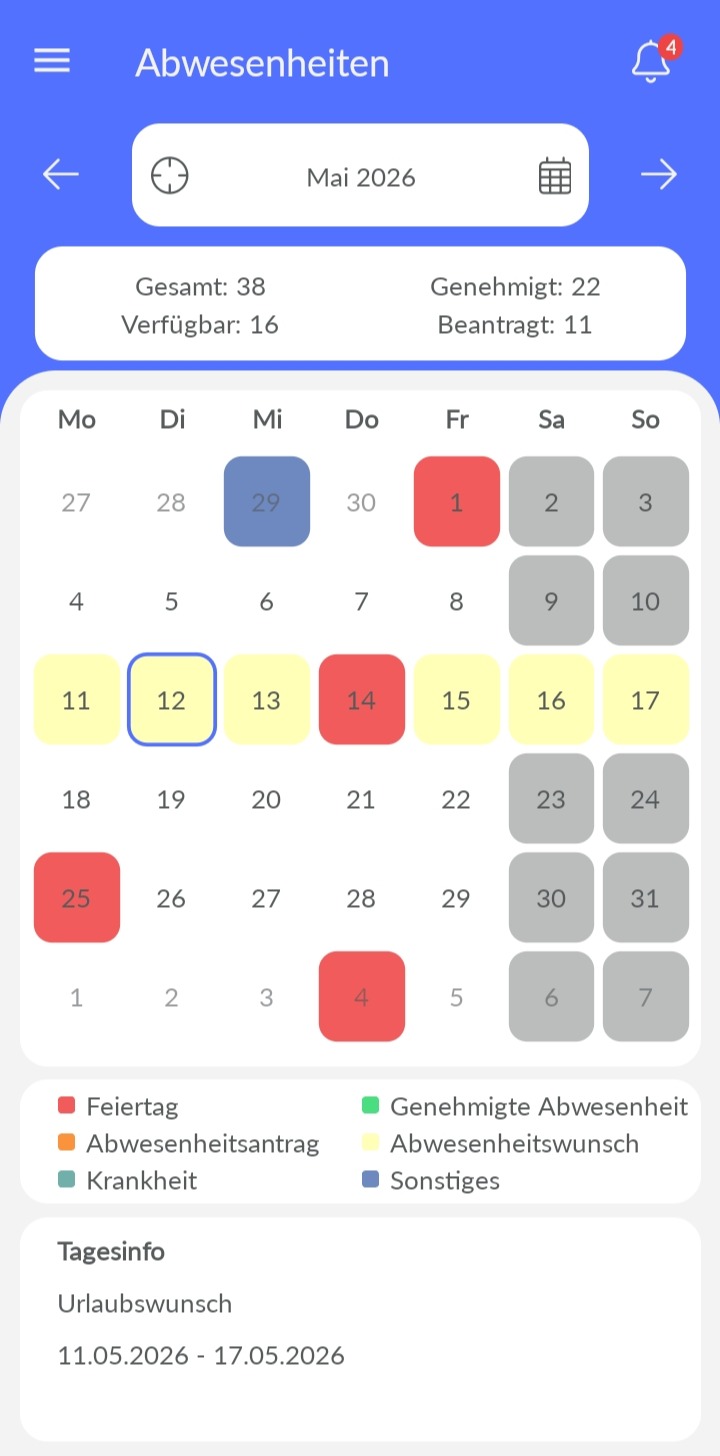Open the calendar date picker icon
Screen dimensions: 720x1456
pyautogui.click(x=555, y=176)
